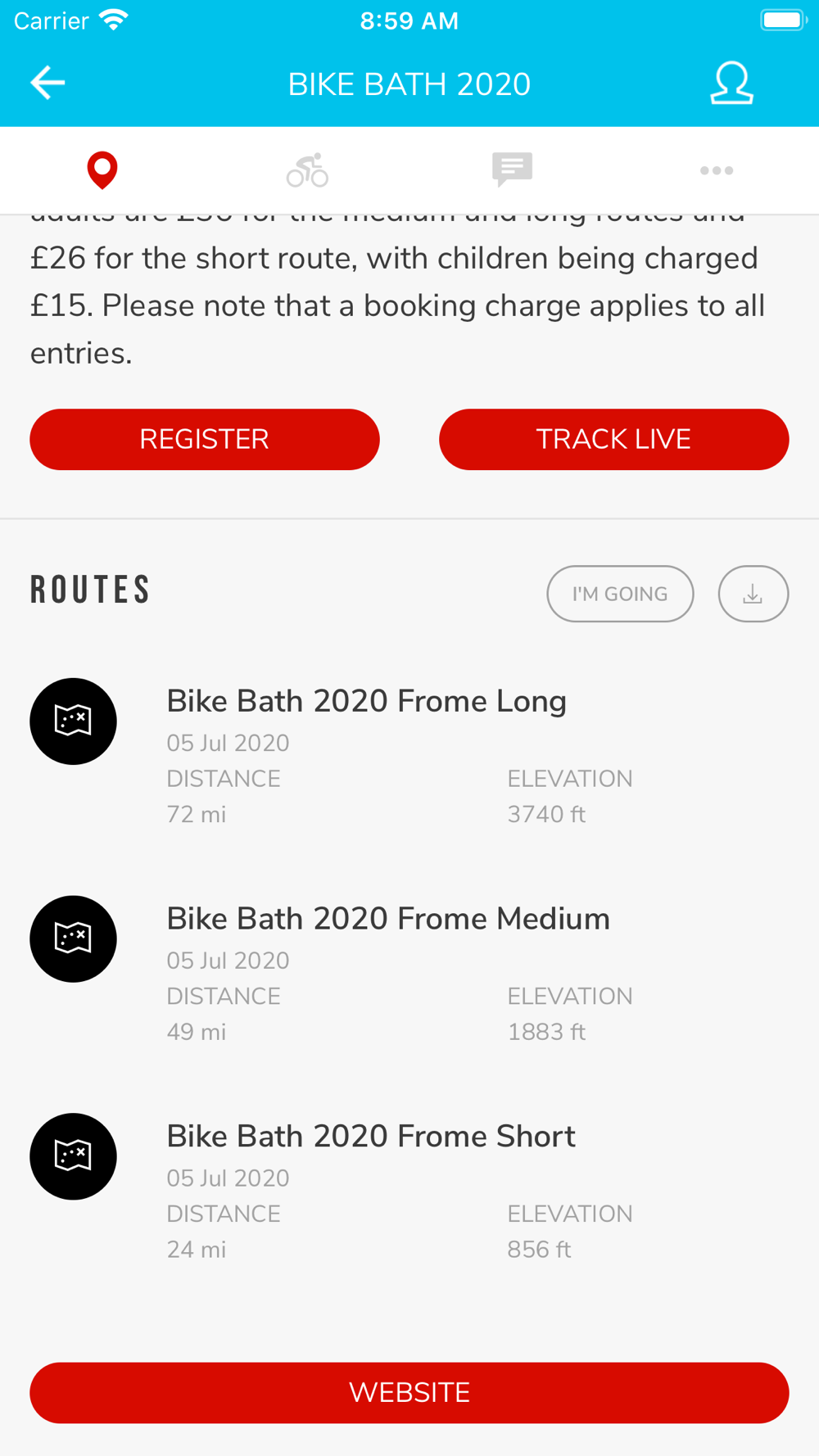Visit the event Website
Viewport: 819px width, 1456px height.
(x=409, y=1393)
